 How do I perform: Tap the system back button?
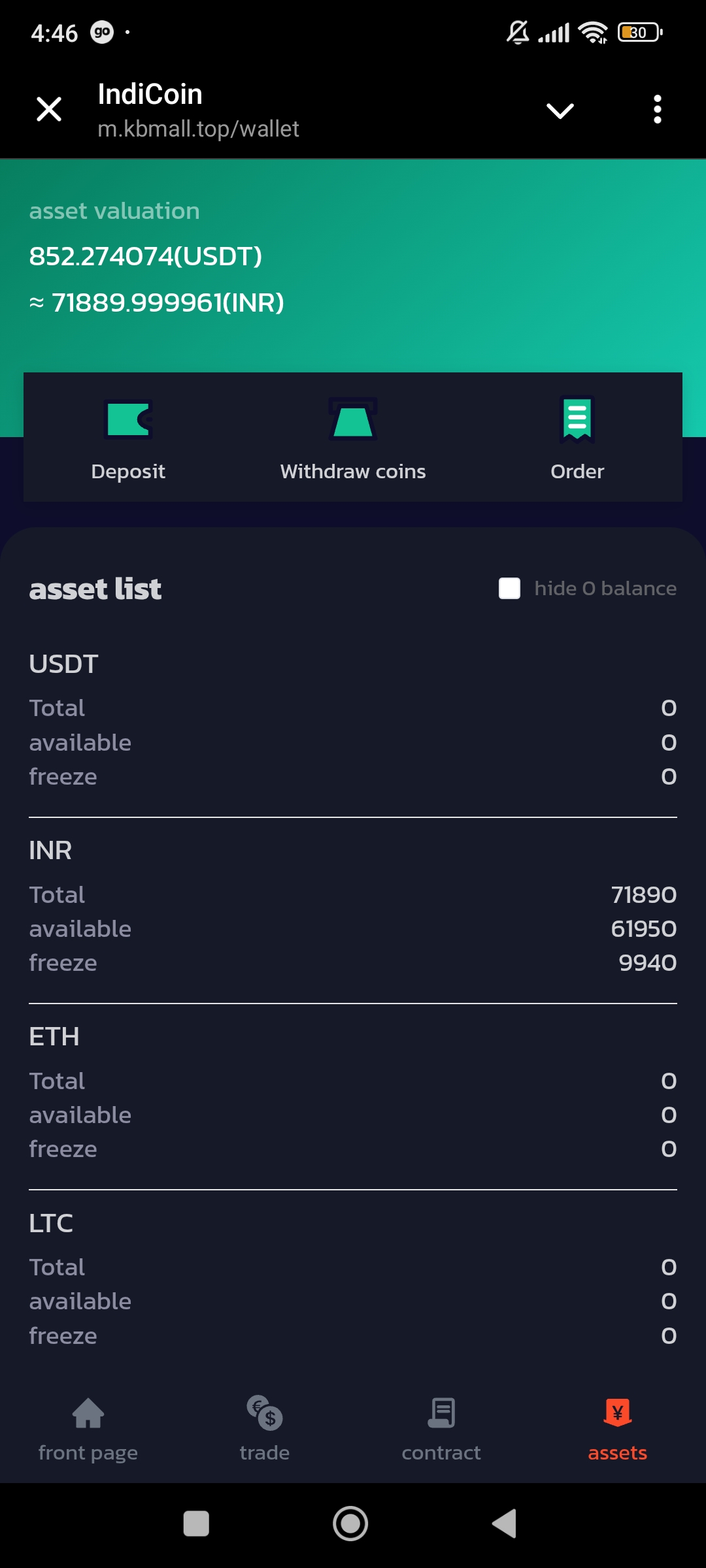click(x=505, y=1524)
